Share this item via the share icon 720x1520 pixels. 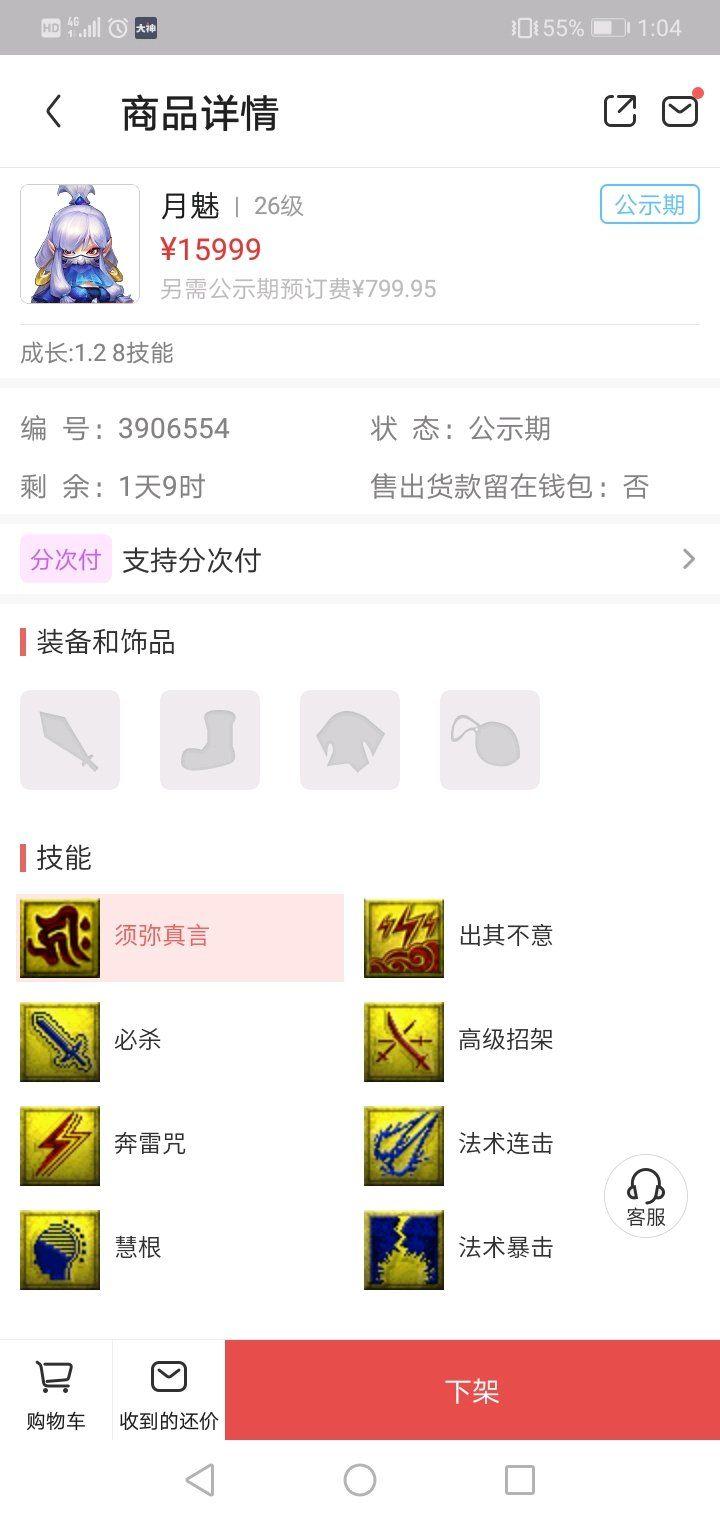click(x=620, y=111)
